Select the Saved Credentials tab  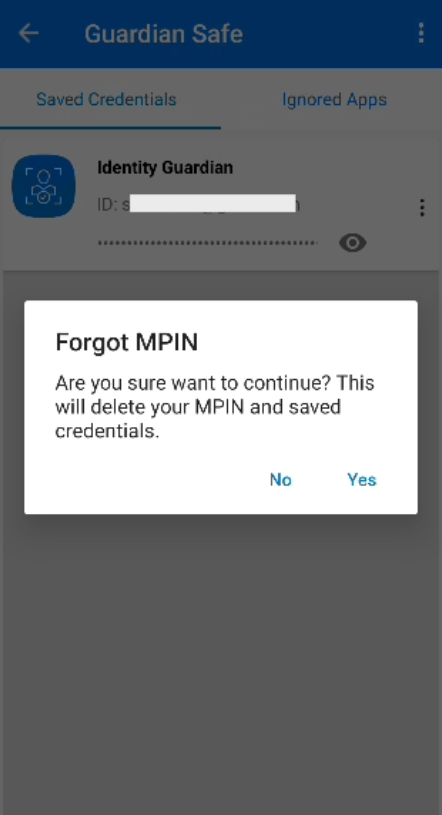coord(107,99)
